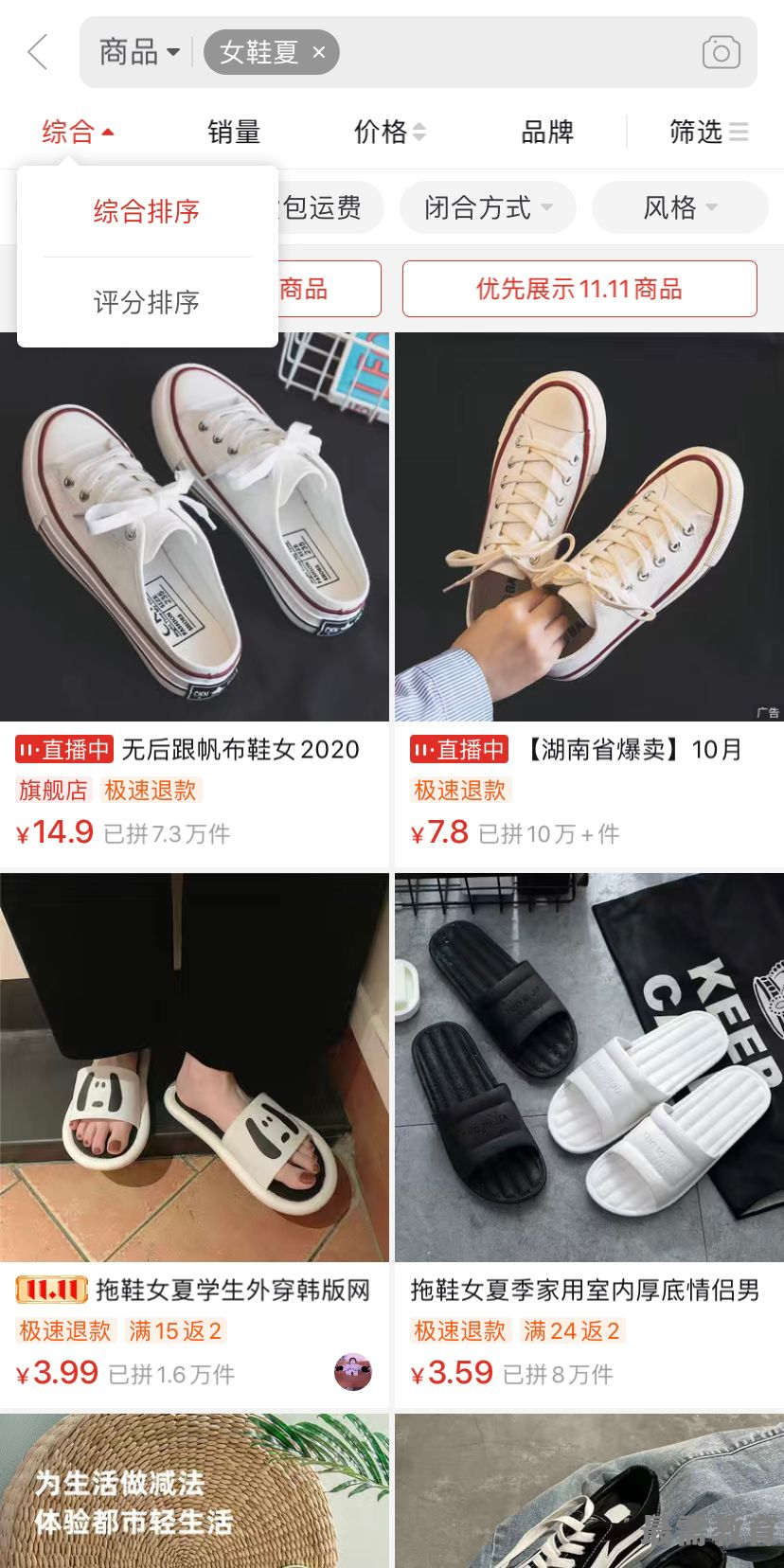Sort results by 销量

[234, 132]
